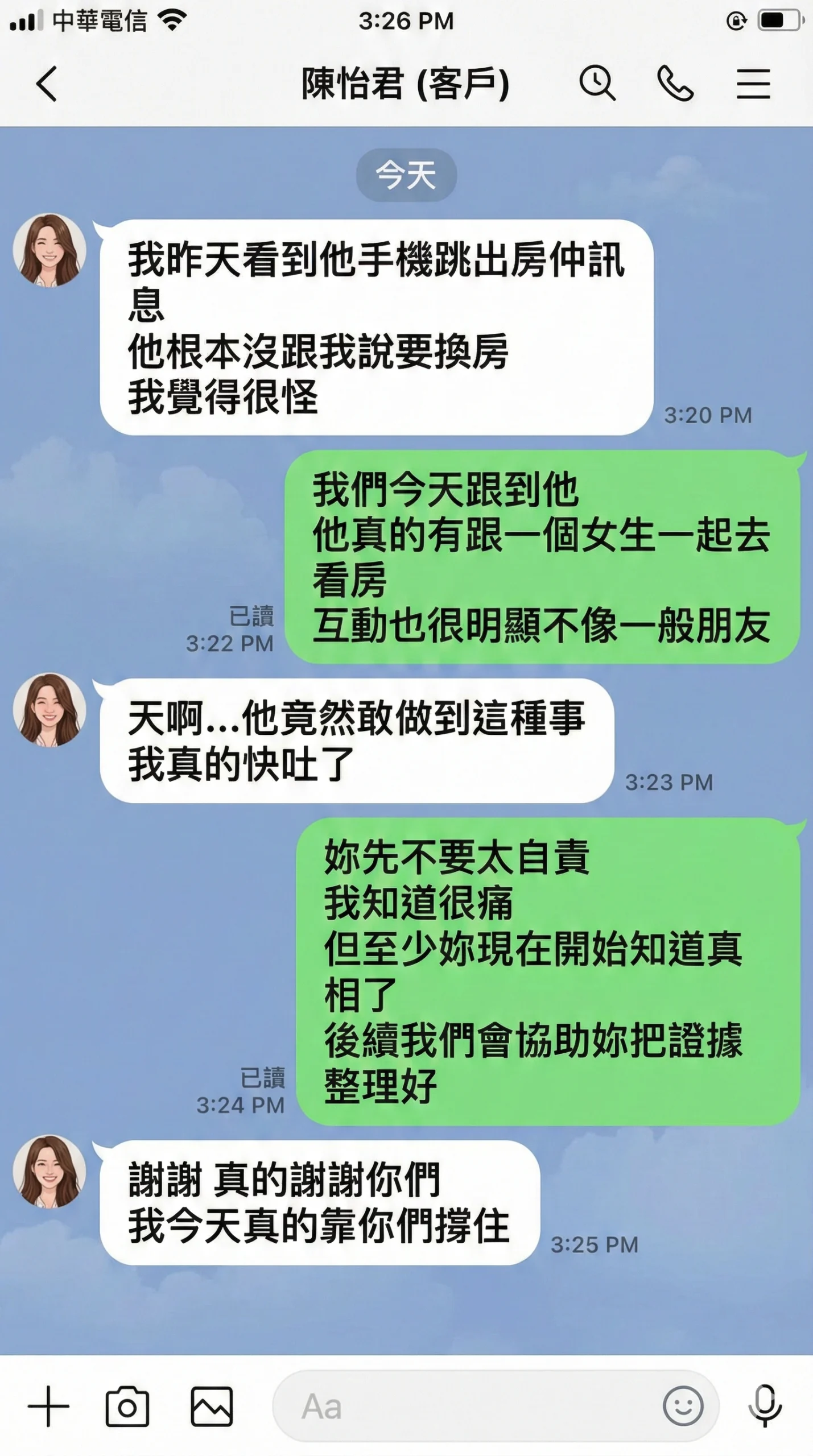This screenshot has height=1456, width=813.
Task: Tap the battery indicator in status bar
Action: pyautogui.click(x=778, y=20)
